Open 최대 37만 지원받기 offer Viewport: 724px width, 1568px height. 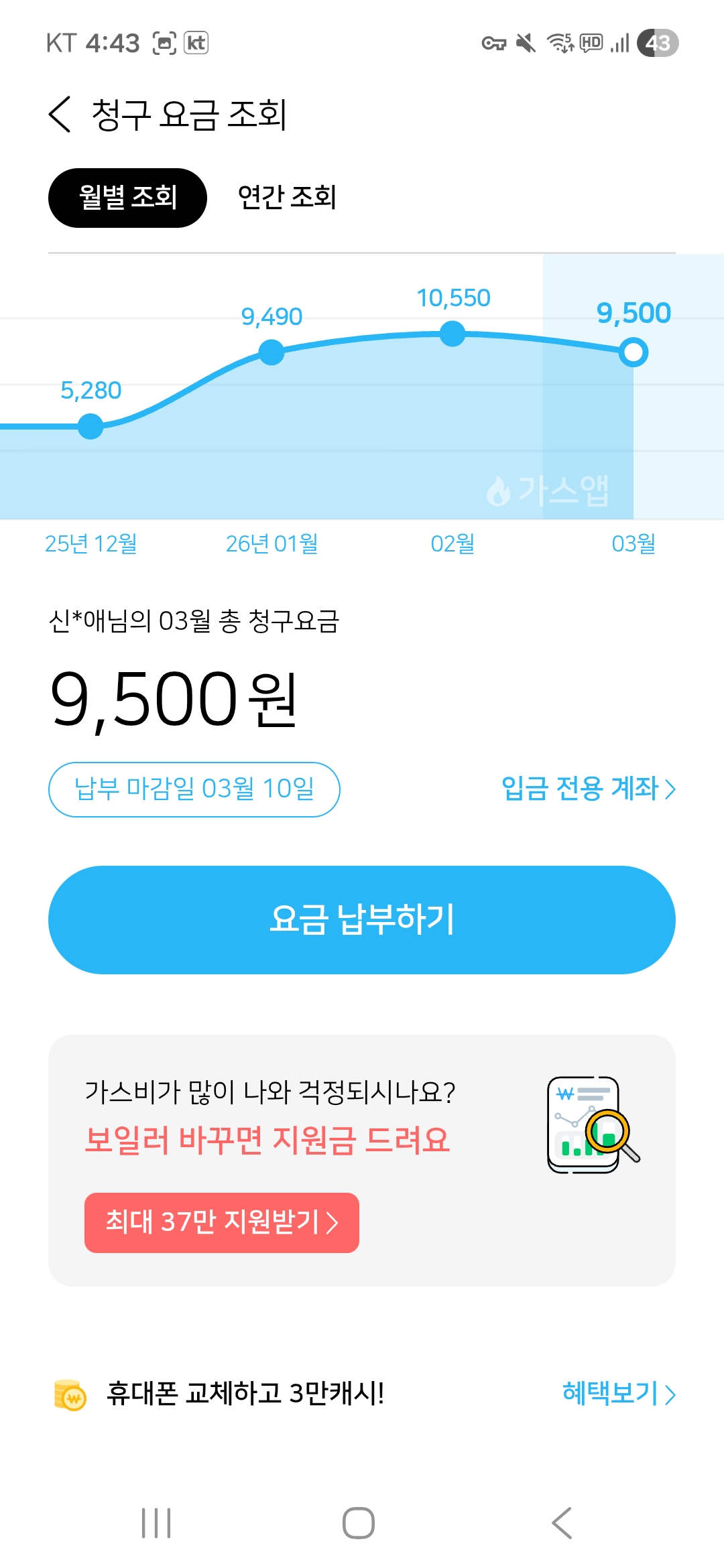tap(222, 1222)
